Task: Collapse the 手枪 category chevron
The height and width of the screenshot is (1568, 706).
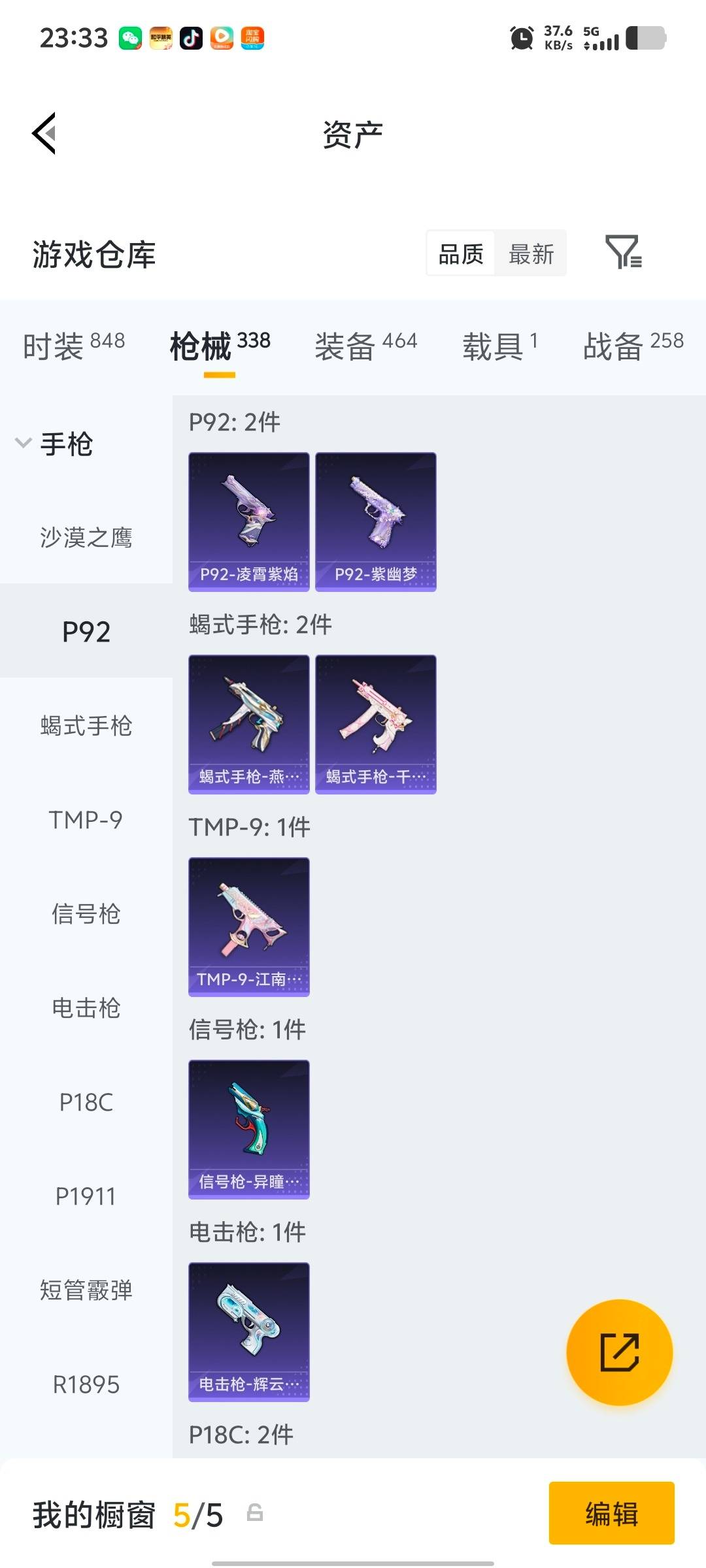Action: [24, 443]
